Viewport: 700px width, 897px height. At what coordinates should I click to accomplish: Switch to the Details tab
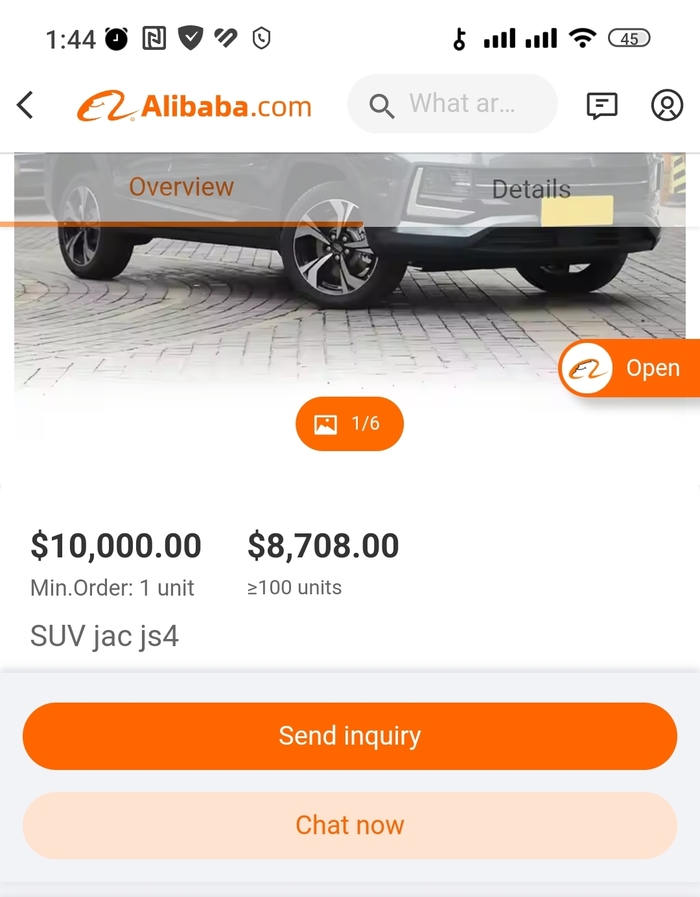(x=531, y=189)
